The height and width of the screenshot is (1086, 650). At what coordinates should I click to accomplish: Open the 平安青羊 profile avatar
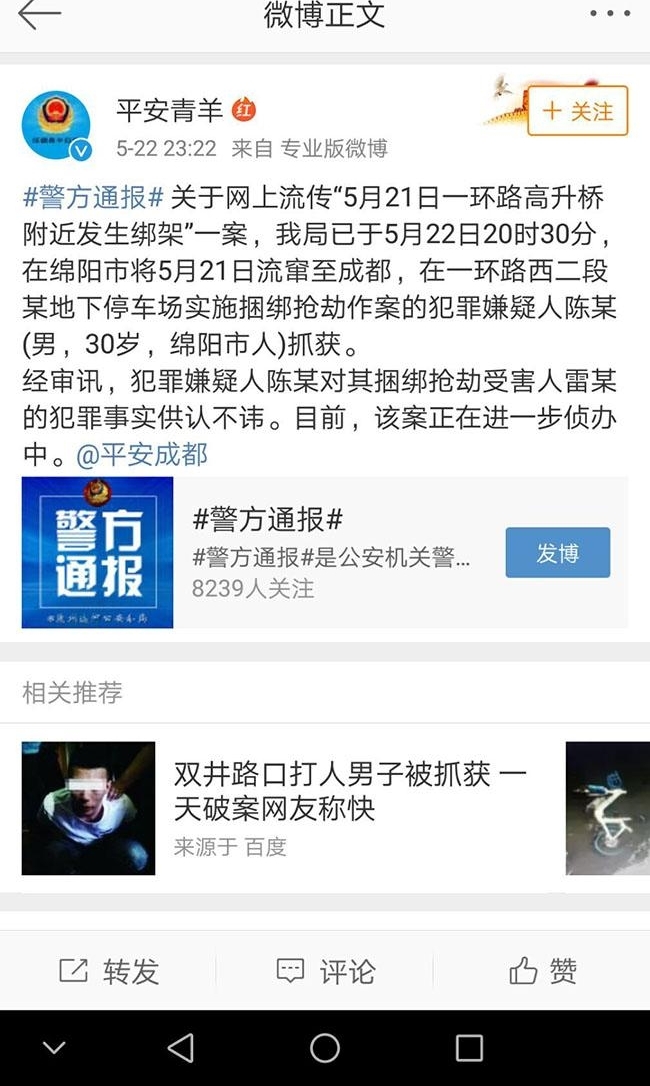point(56,125)
